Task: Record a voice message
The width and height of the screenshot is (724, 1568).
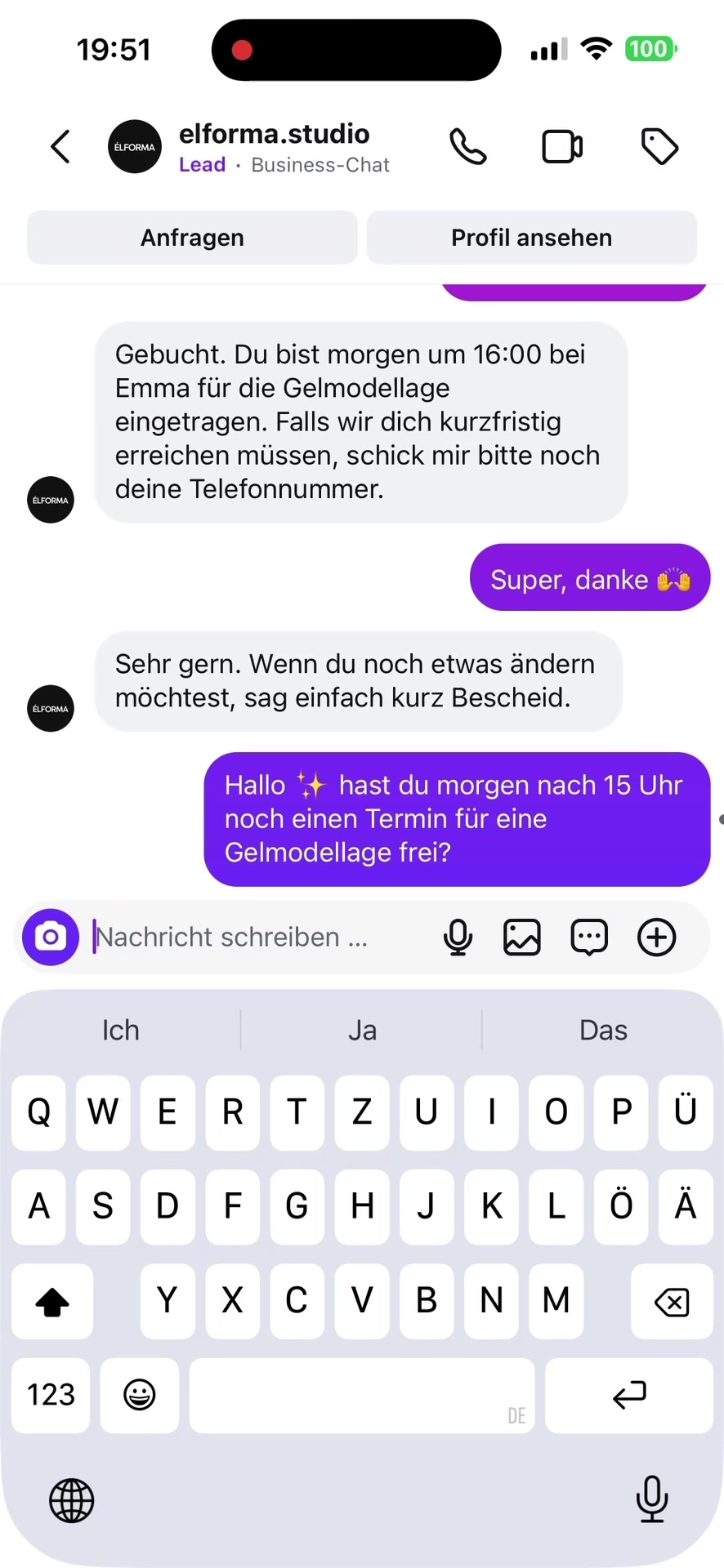Action: point(458,937)
